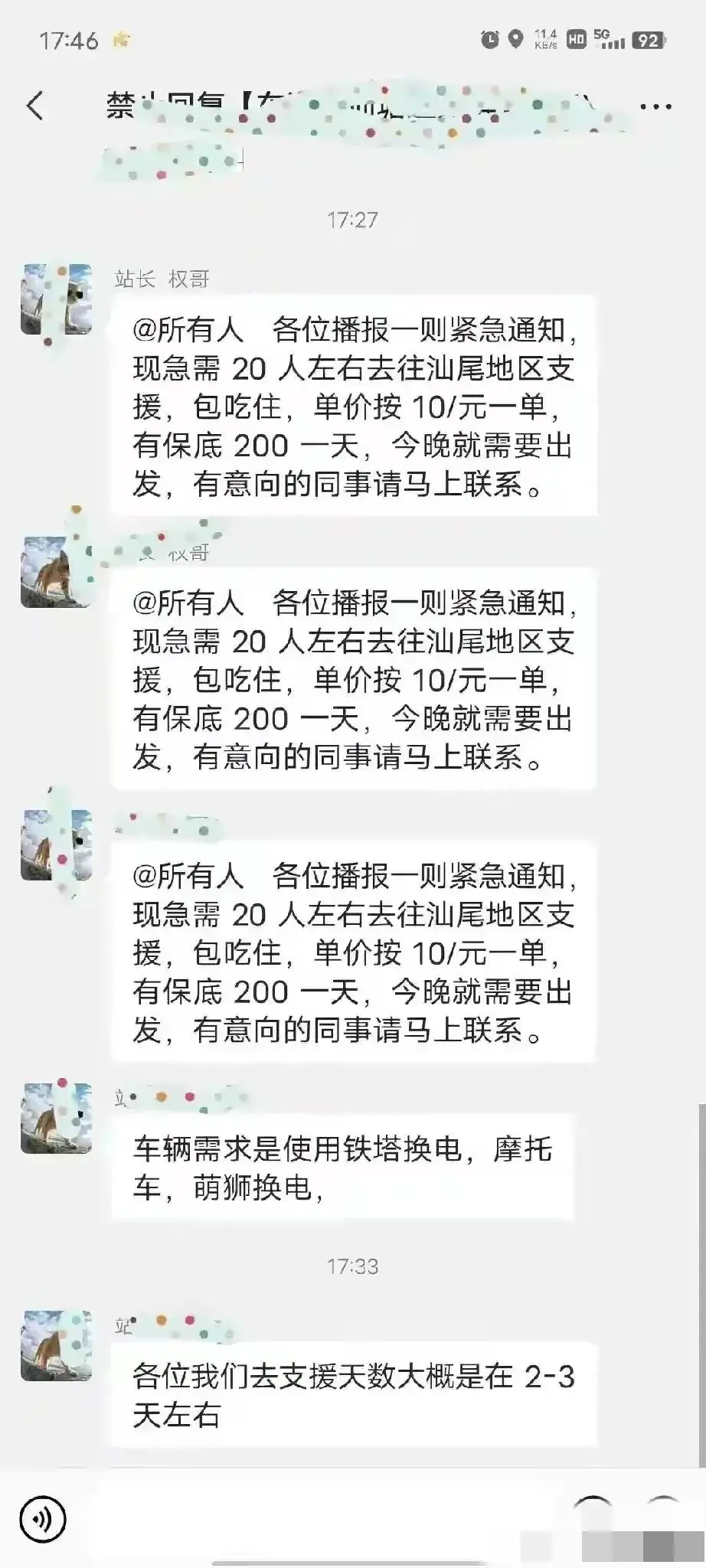The height and width of the screenshot is (1568, 706).
Task: Open 站长 权哥's avatar on the first message
Action: [x=56, y=299]
